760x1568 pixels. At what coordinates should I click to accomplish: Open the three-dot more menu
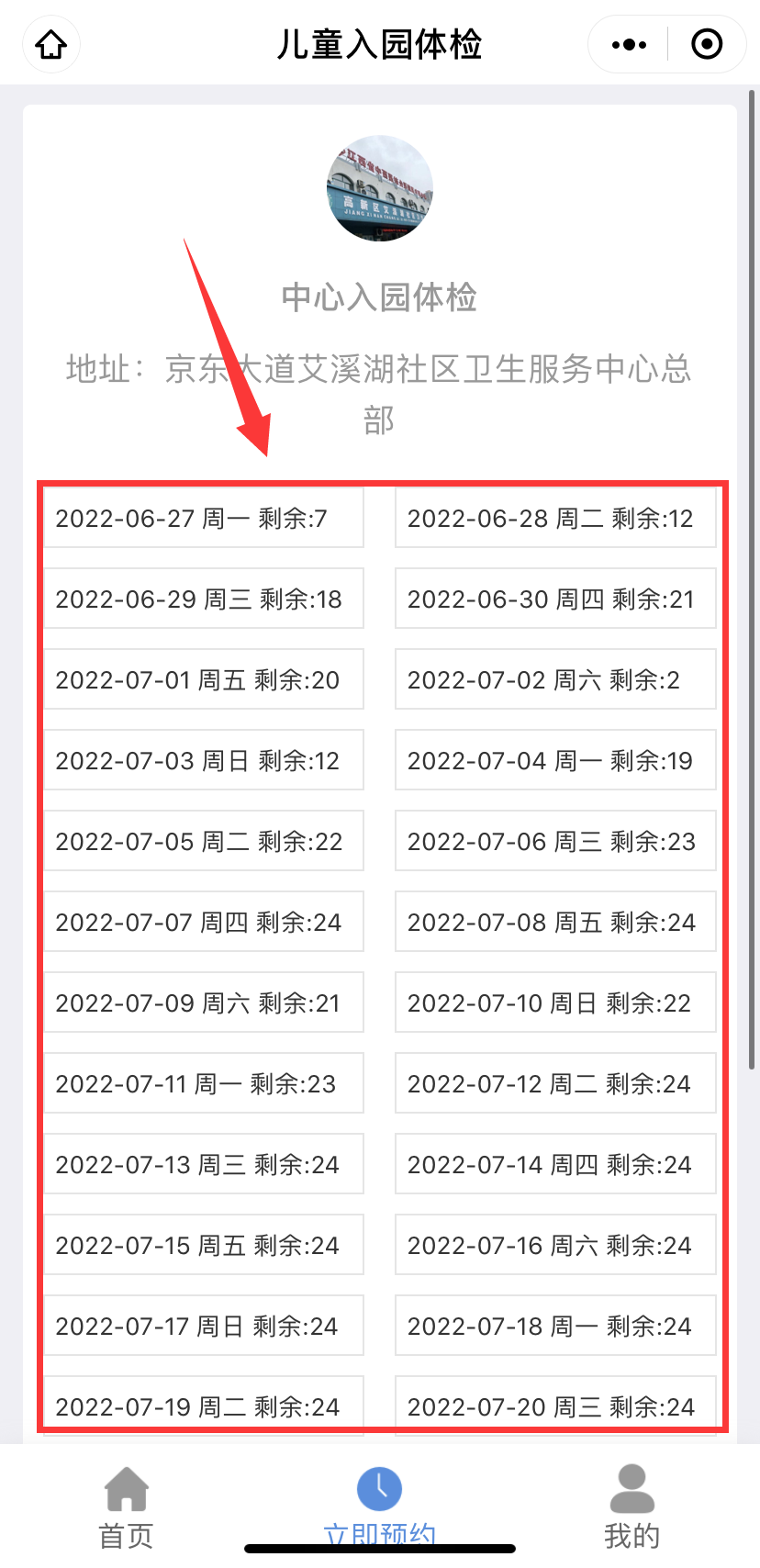(629, 44)
